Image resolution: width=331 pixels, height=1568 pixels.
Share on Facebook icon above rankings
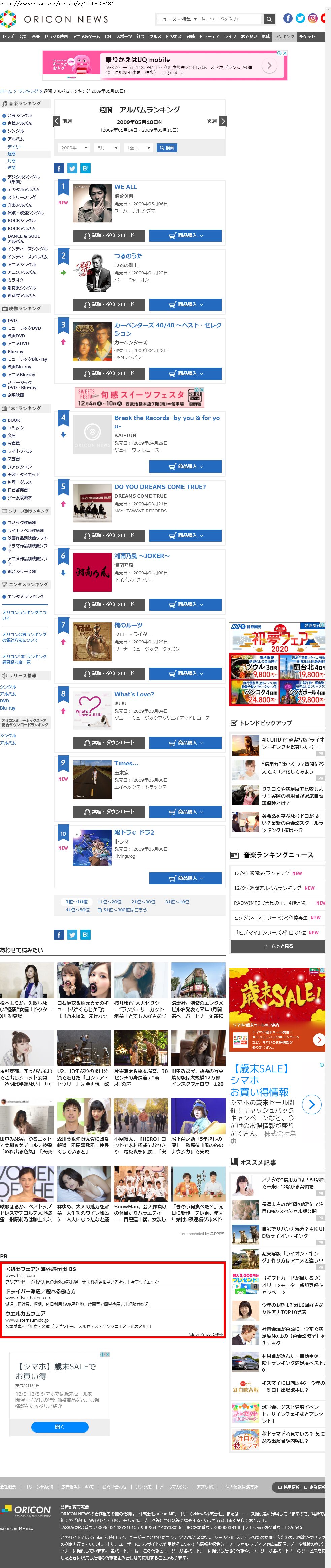[59, 169]
